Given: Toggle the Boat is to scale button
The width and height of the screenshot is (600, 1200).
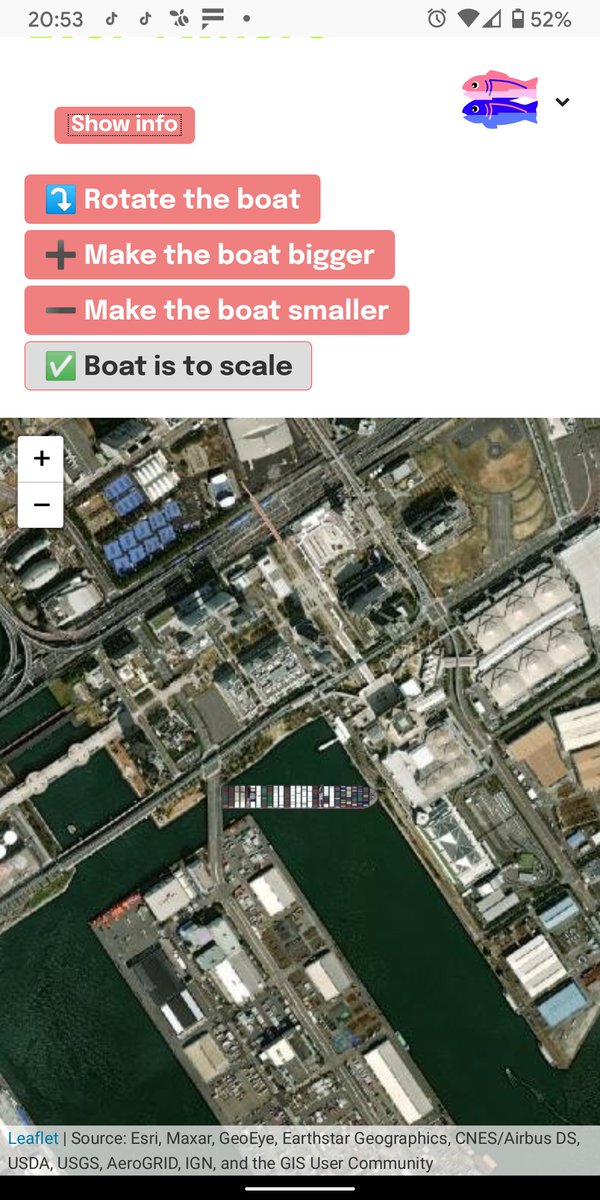Looking at the screenshot, I should coord(168,366).
